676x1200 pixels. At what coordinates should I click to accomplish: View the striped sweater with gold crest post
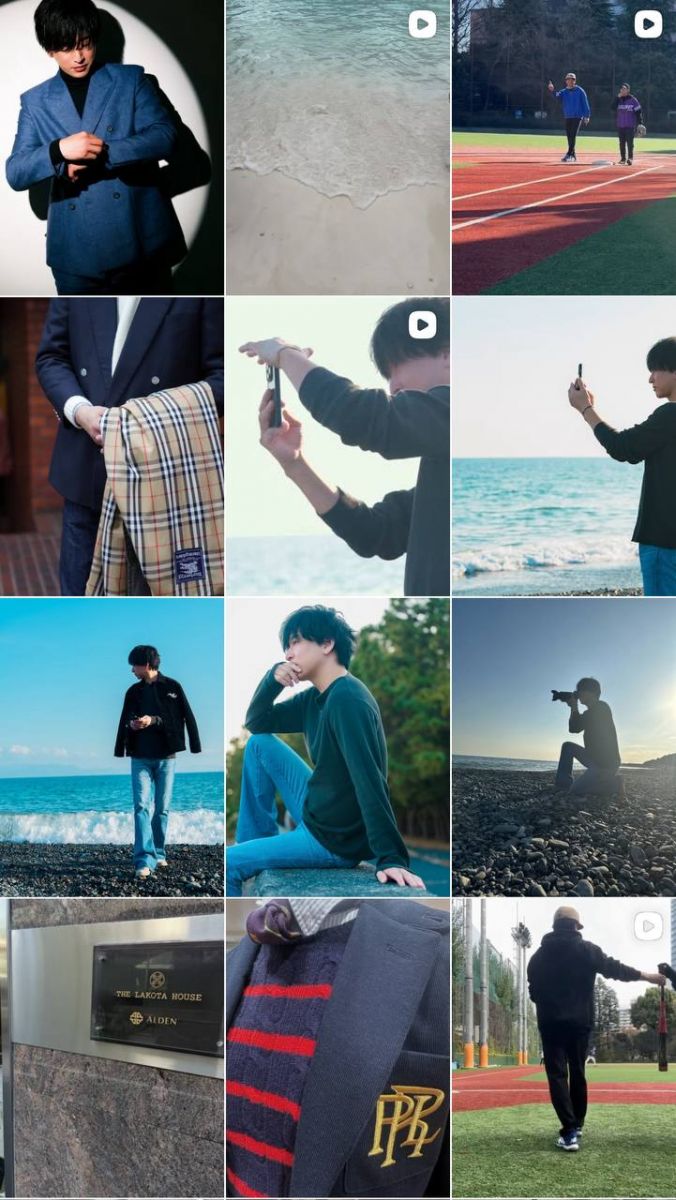[x=338, y=1048]
